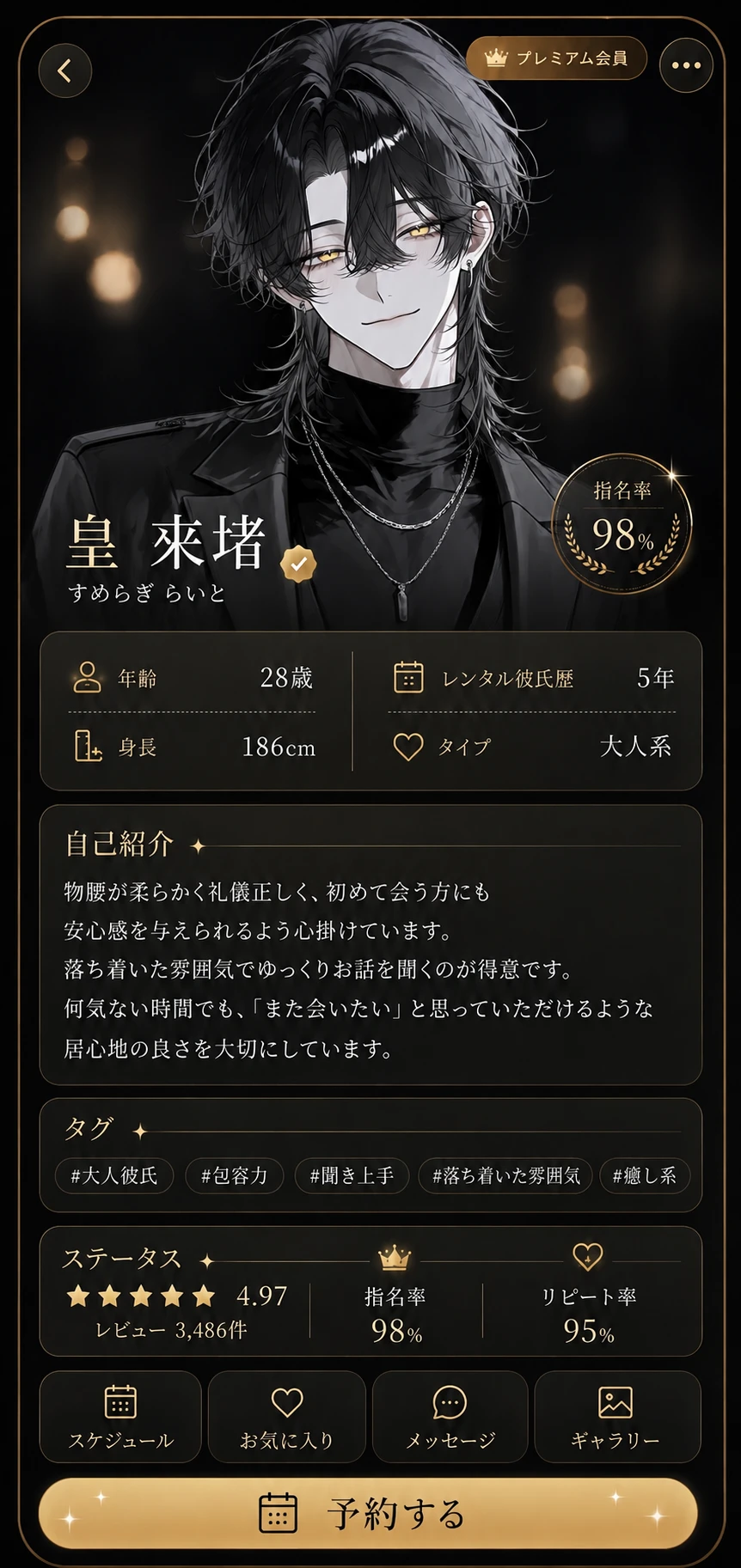
Task: Add to favorites with お気に入り
Action: 287,1417
